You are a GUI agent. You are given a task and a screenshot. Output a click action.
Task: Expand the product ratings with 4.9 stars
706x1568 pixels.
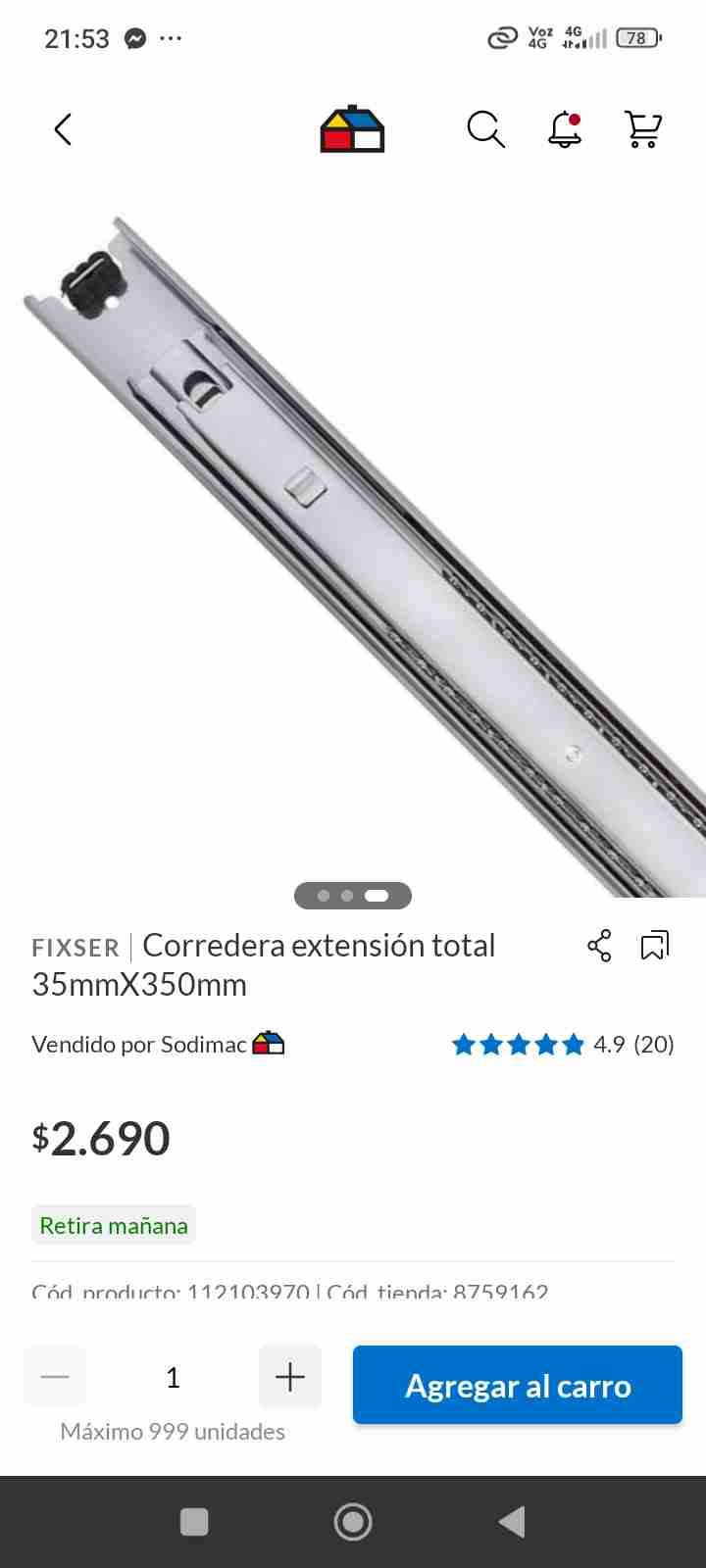click(564, 1045)
